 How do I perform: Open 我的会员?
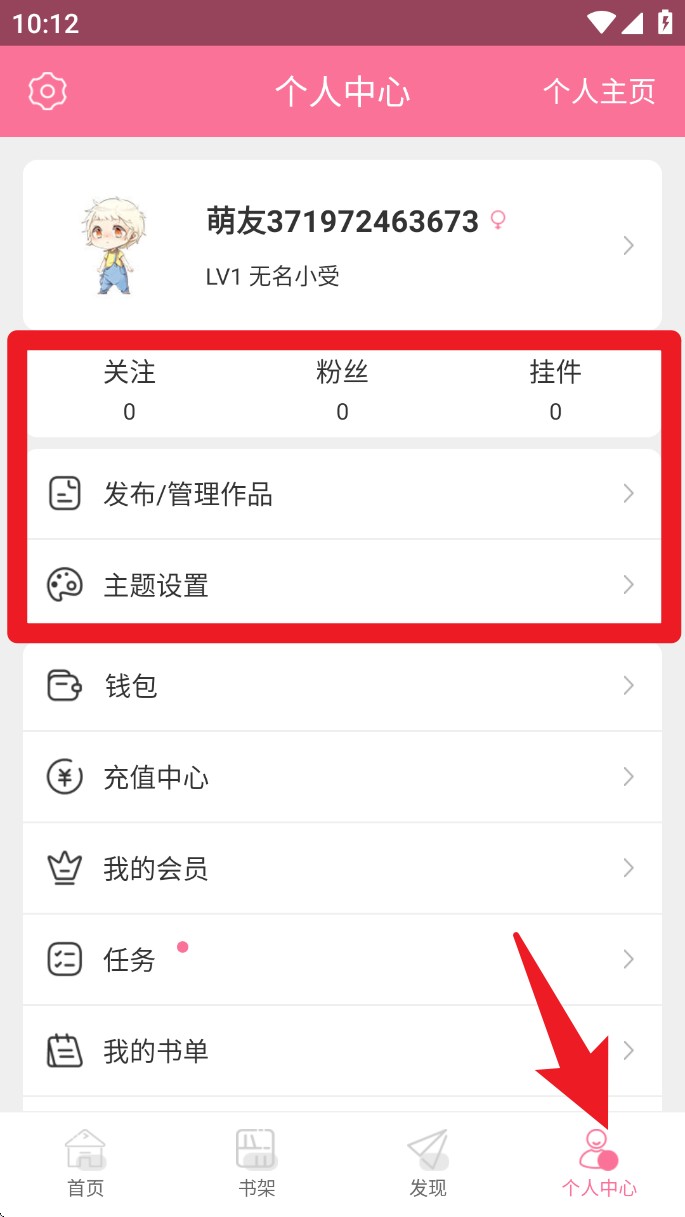click(342, 868)
